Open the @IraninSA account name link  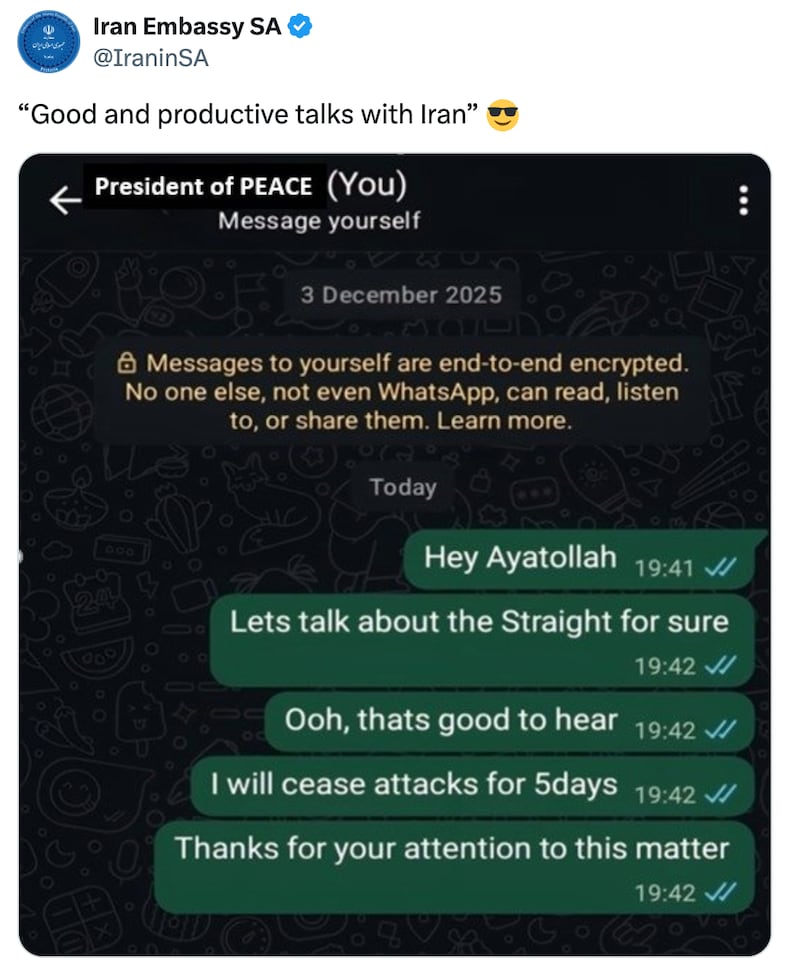[149, 58]
